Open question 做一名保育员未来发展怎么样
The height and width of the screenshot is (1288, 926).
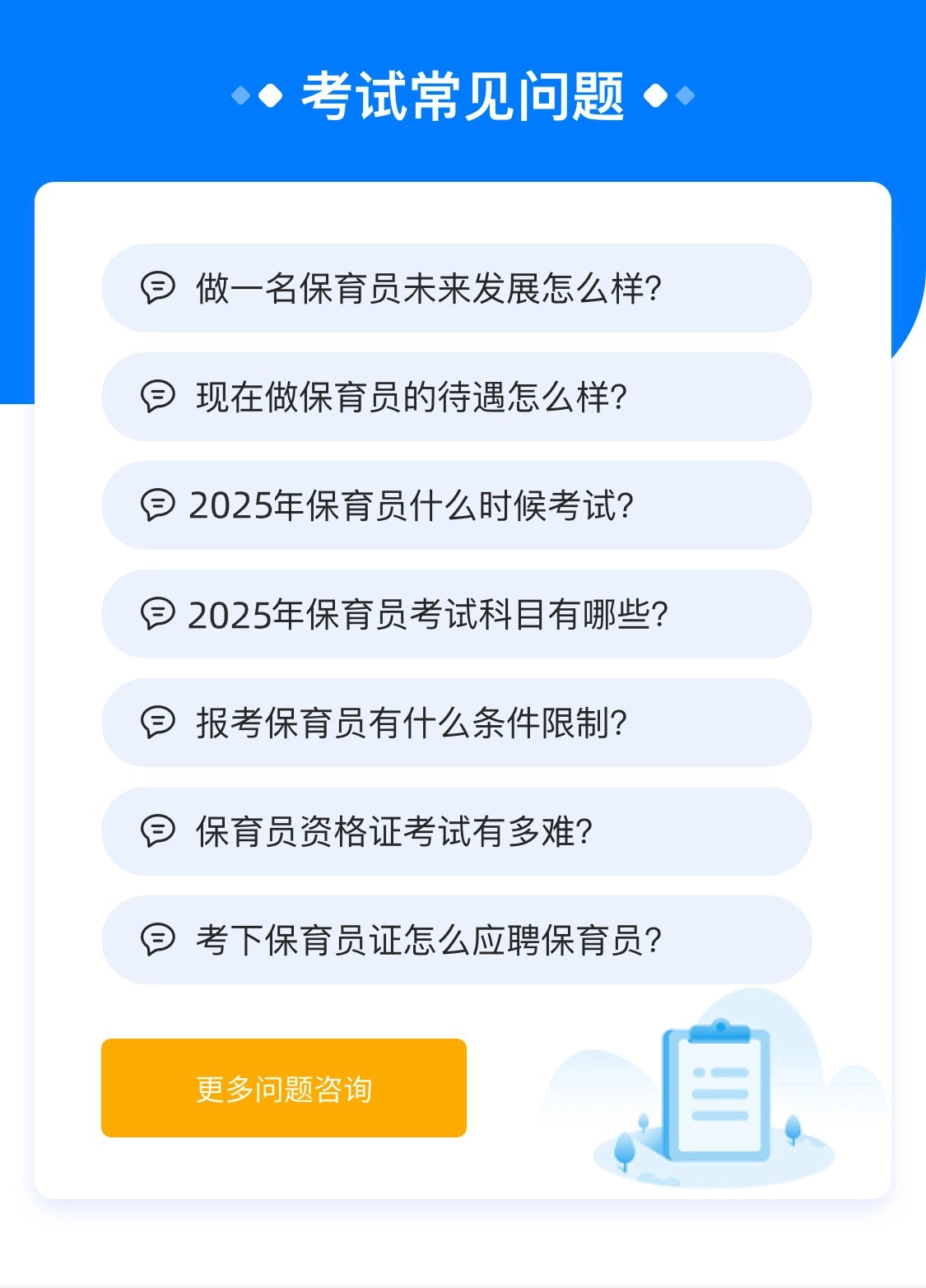tap(456, 288)
